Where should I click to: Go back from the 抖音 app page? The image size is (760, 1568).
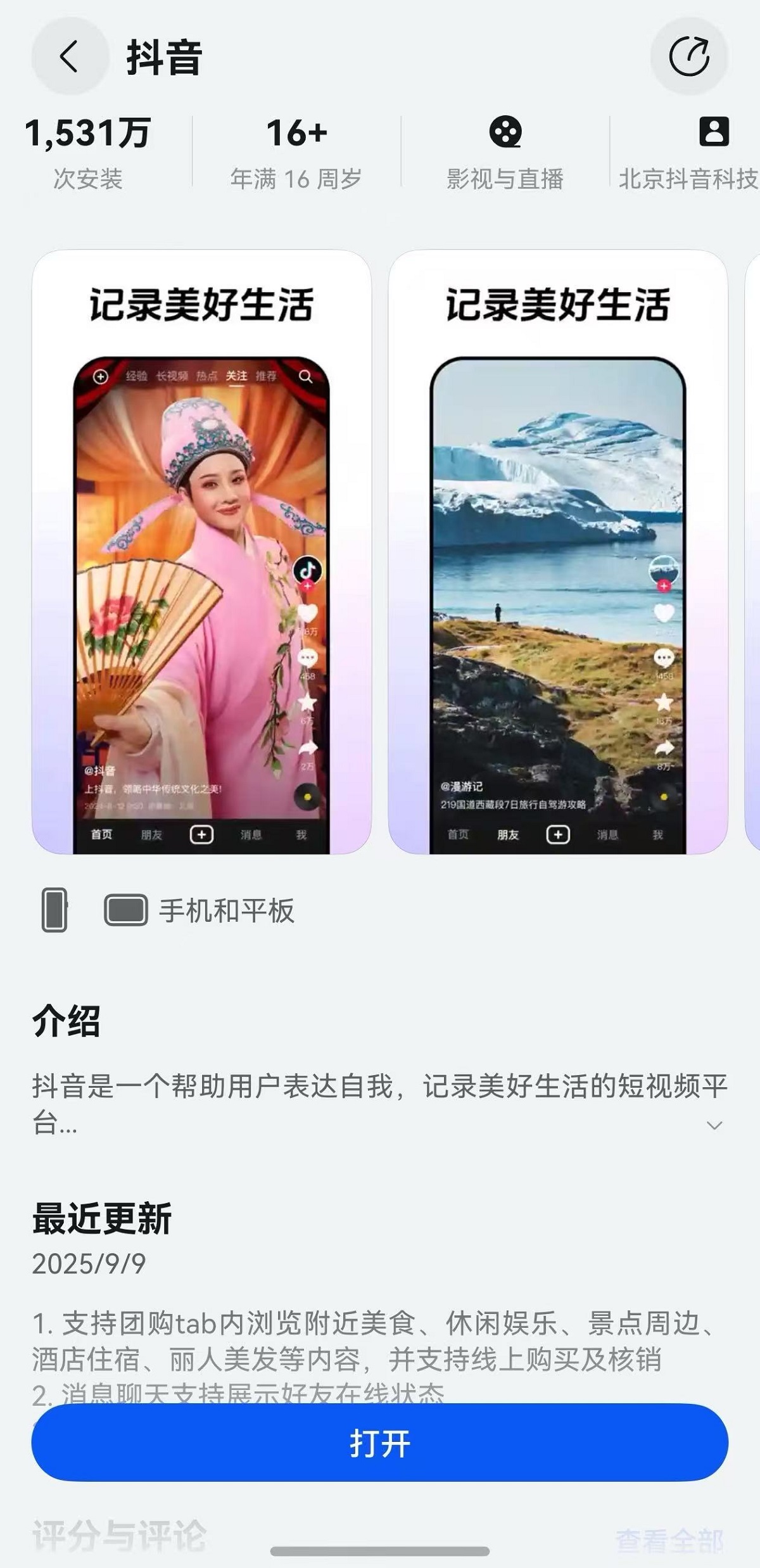[70, 56]
